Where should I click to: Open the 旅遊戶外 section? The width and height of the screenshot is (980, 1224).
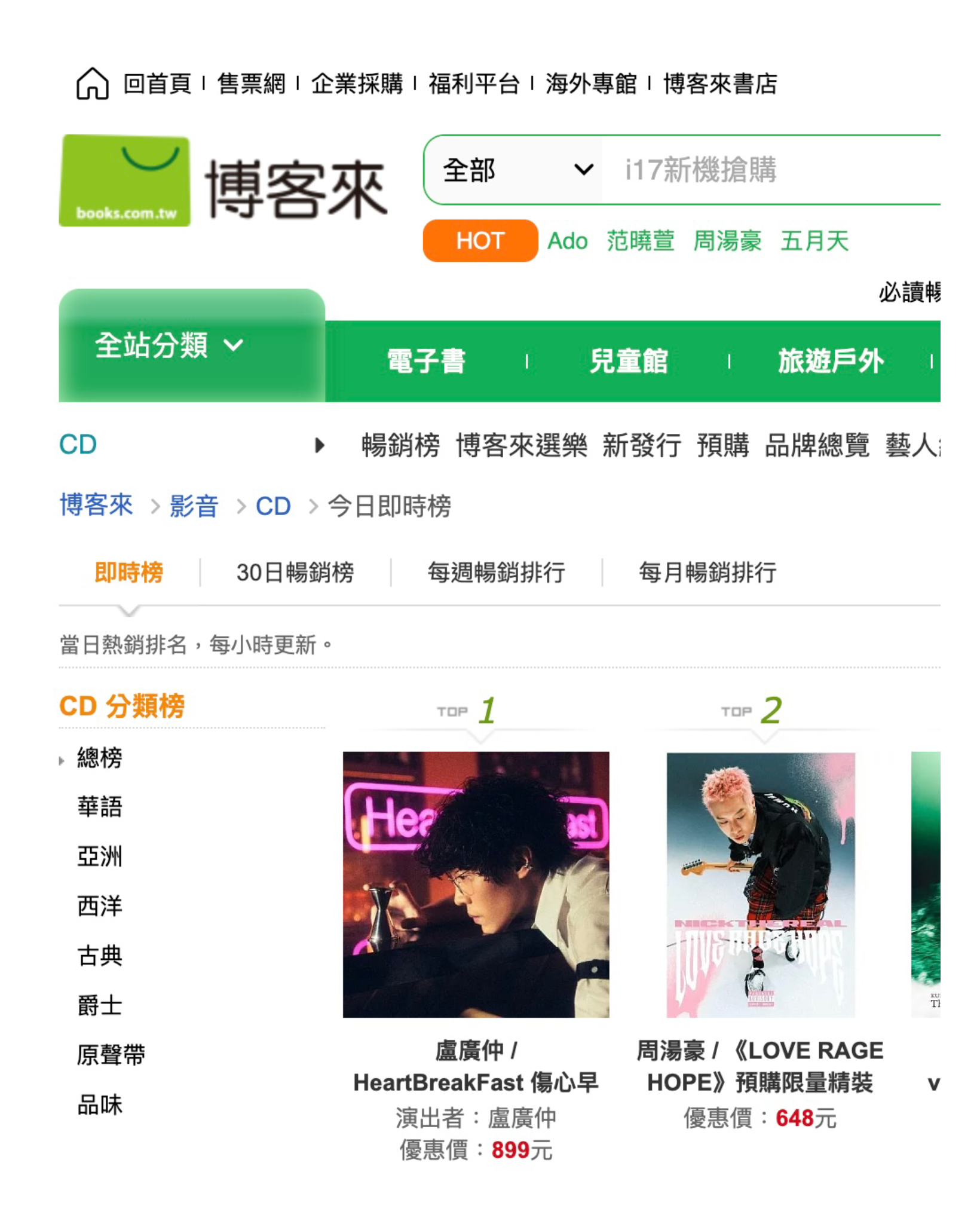830,362
